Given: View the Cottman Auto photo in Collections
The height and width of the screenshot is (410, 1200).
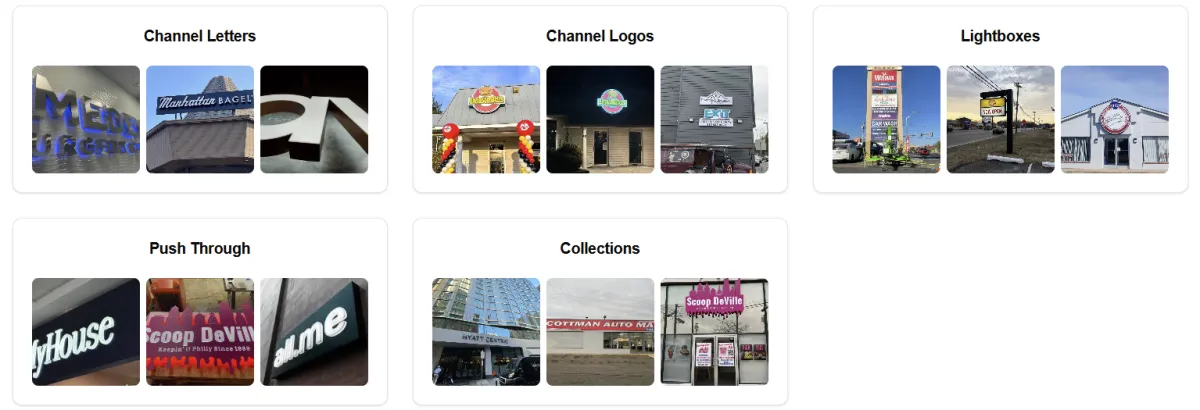Looking at the screenshot, I should pos(600,332).
